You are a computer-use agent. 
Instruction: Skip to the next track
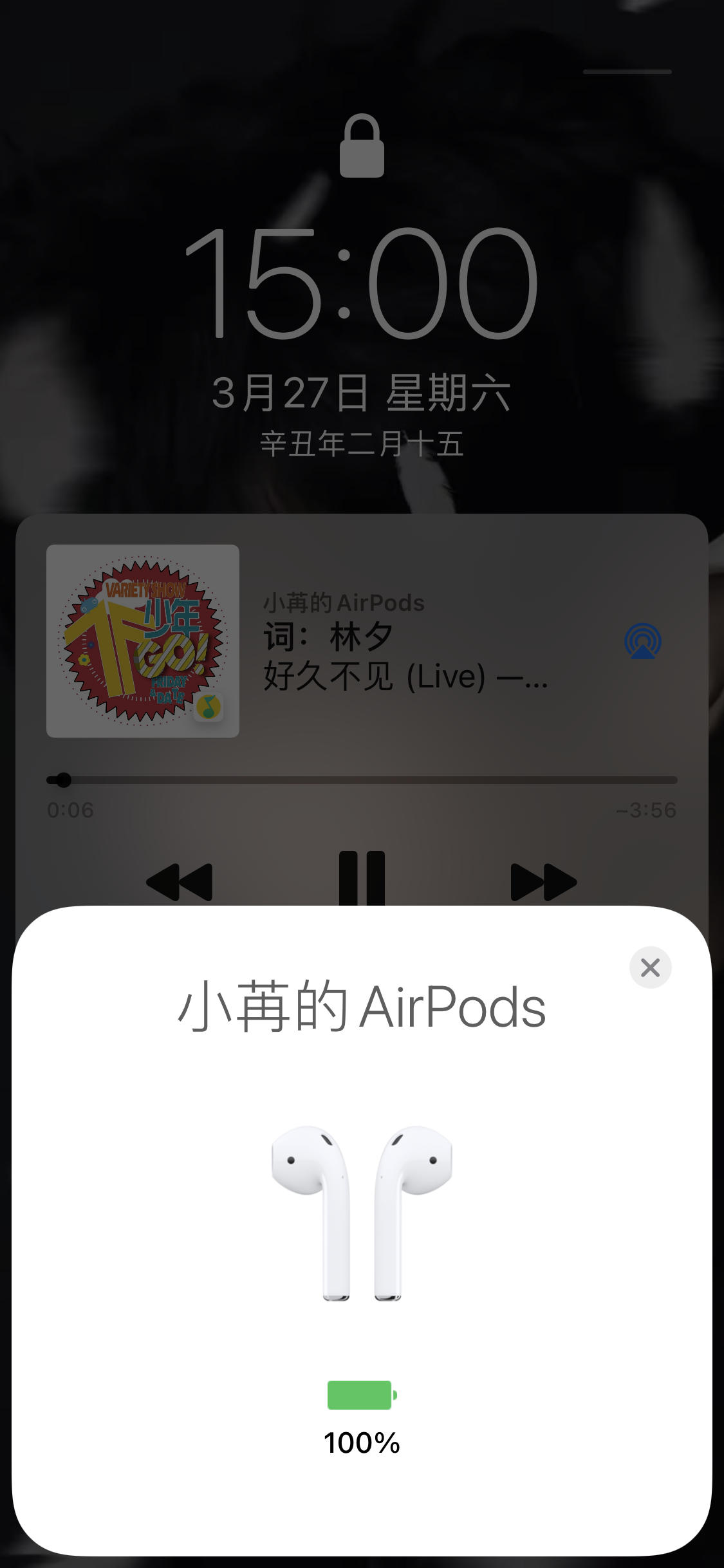click(543, 882)
